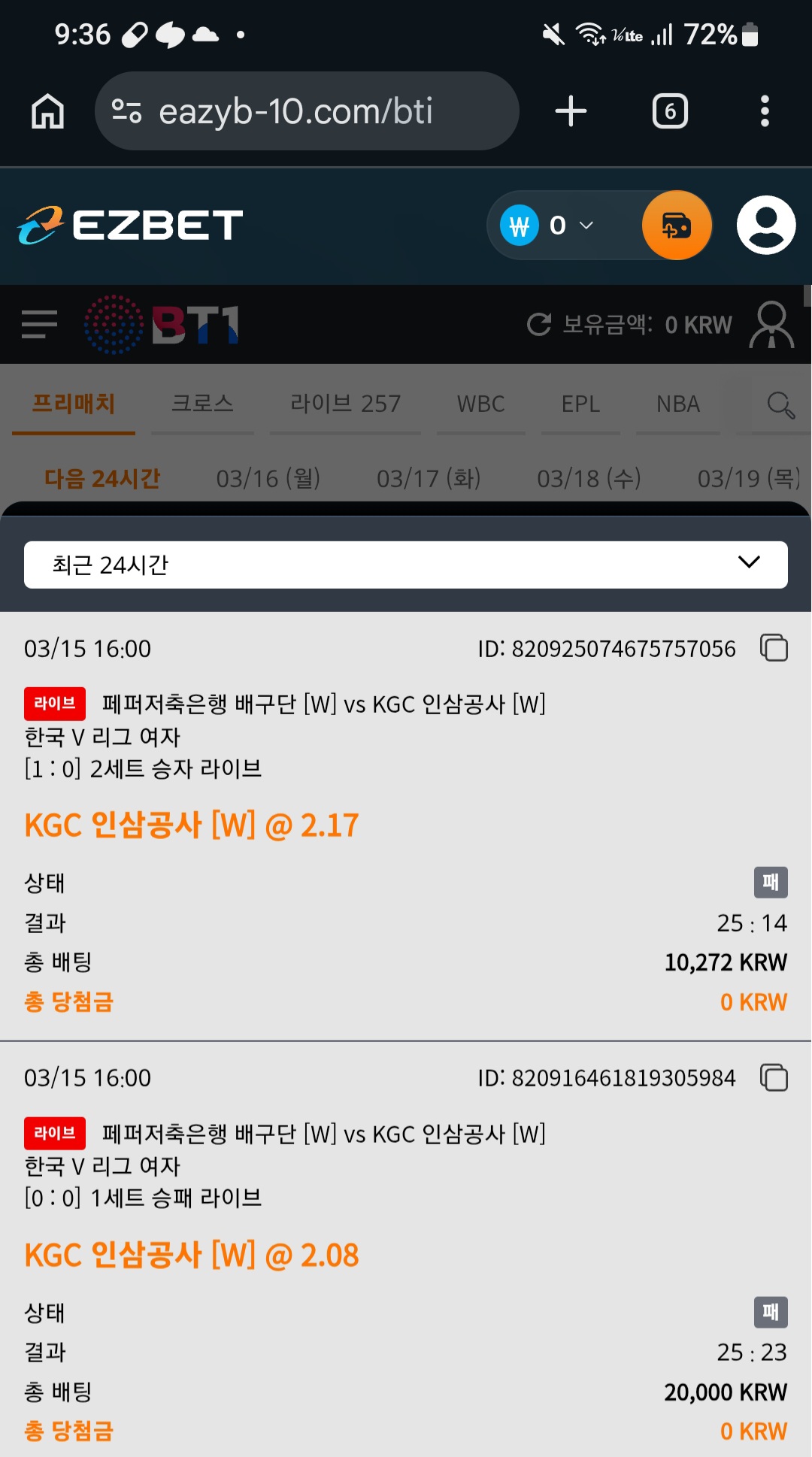Image resolution: width=812 pixels, height=1457 pixels.
Task: Select the EPL tab
Action: (580, 404)
